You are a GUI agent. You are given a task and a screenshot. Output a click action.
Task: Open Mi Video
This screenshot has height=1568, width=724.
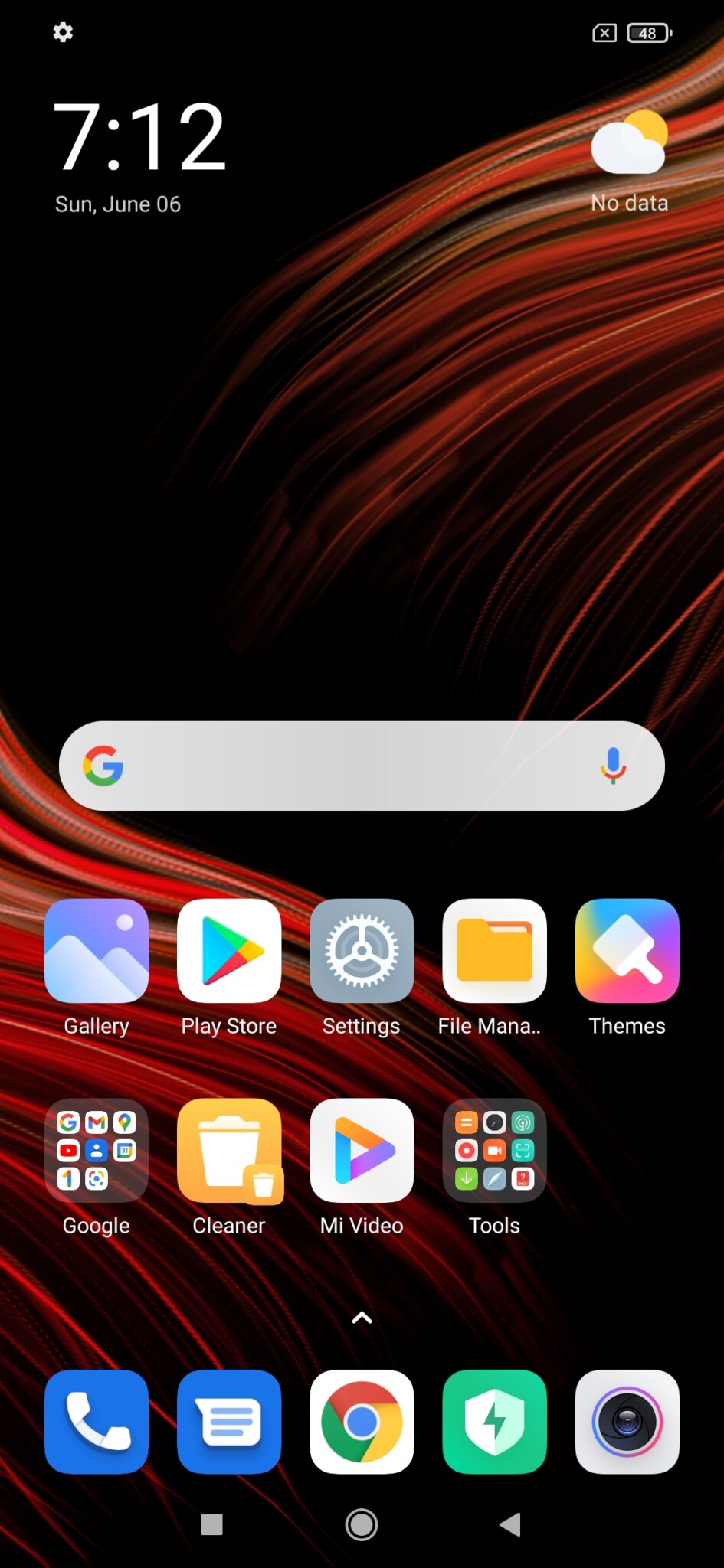coord(362,1151)
